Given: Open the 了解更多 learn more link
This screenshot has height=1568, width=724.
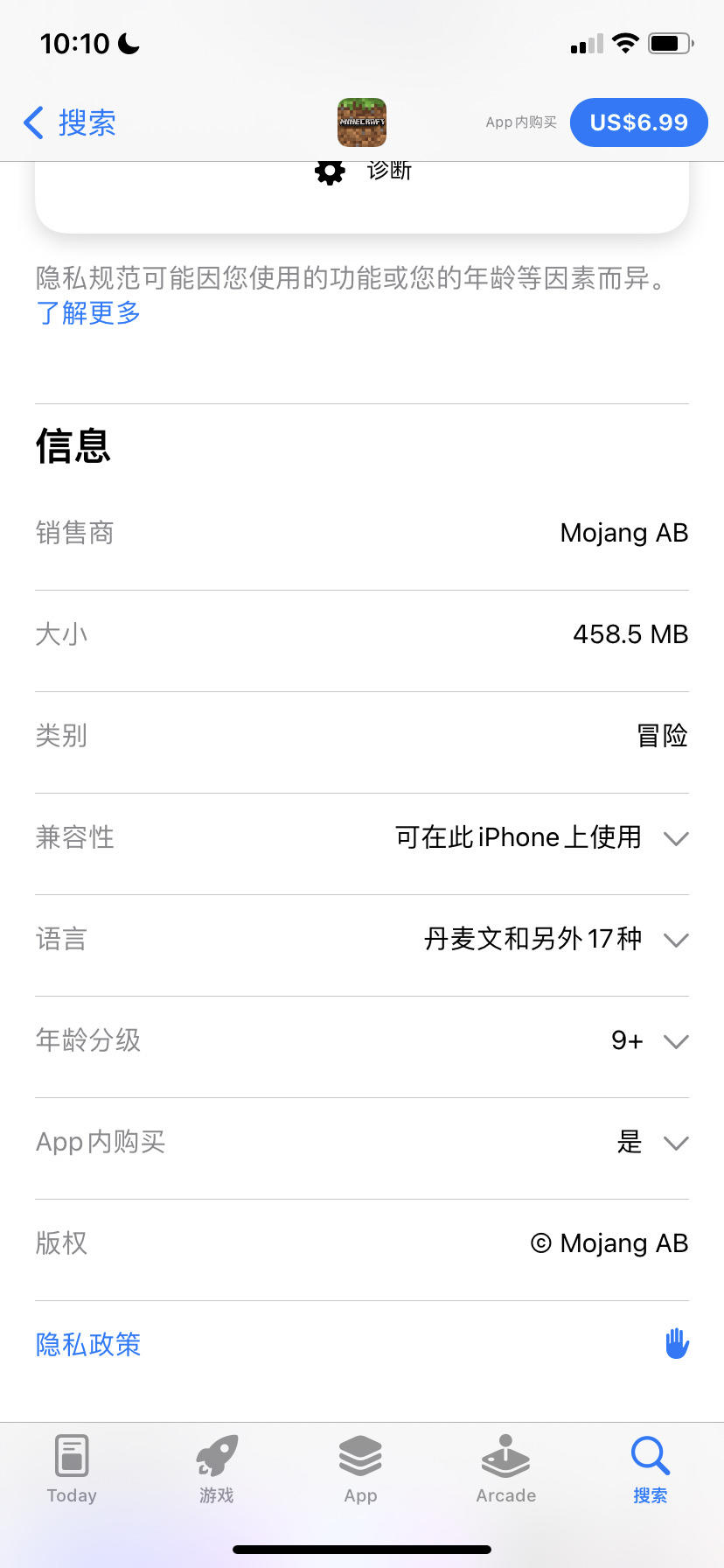Looking at the screenshot, I should (x=87, y=313).
